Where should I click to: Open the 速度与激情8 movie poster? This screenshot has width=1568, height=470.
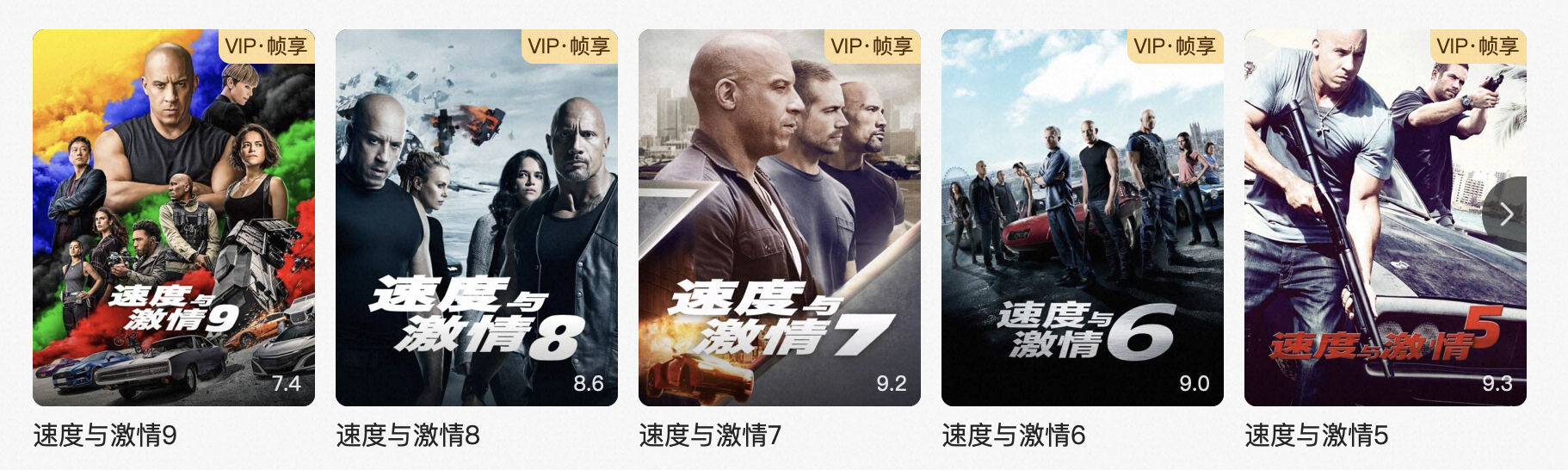click(x=476, y=217)
